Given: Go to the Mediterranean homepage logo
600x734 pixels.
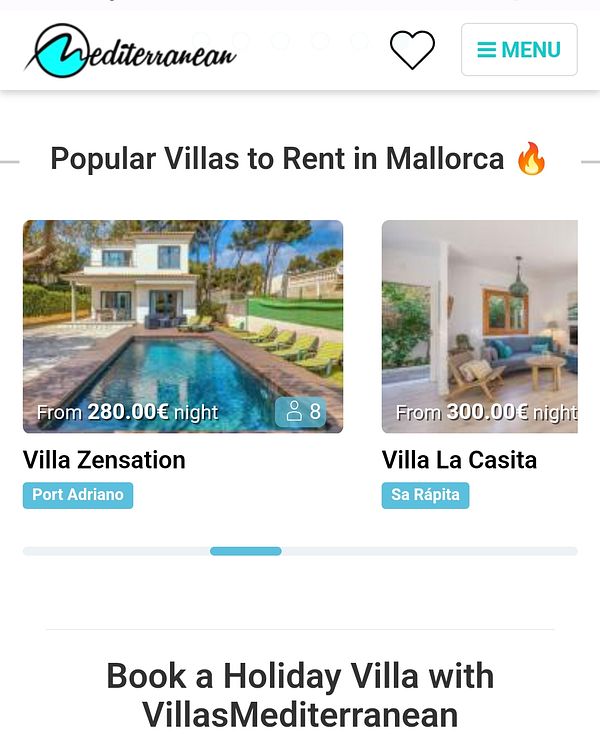Looking at the screenshot, I should [x=131, y=50].
